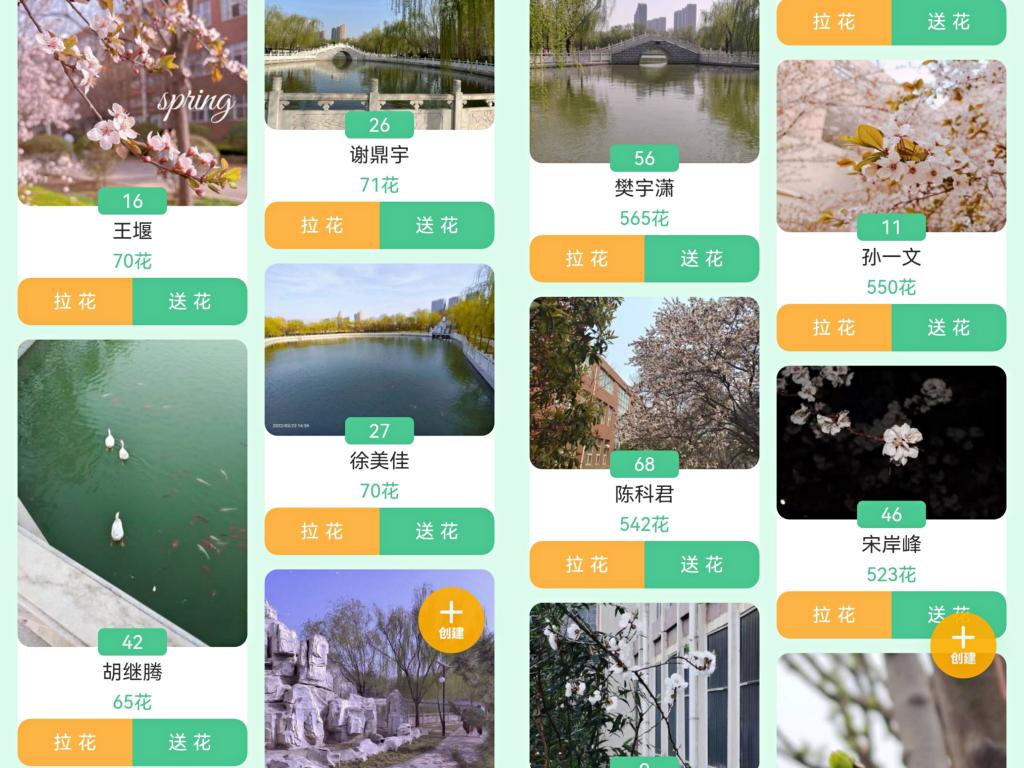Tap 送花 under 徐美佳

437,531
